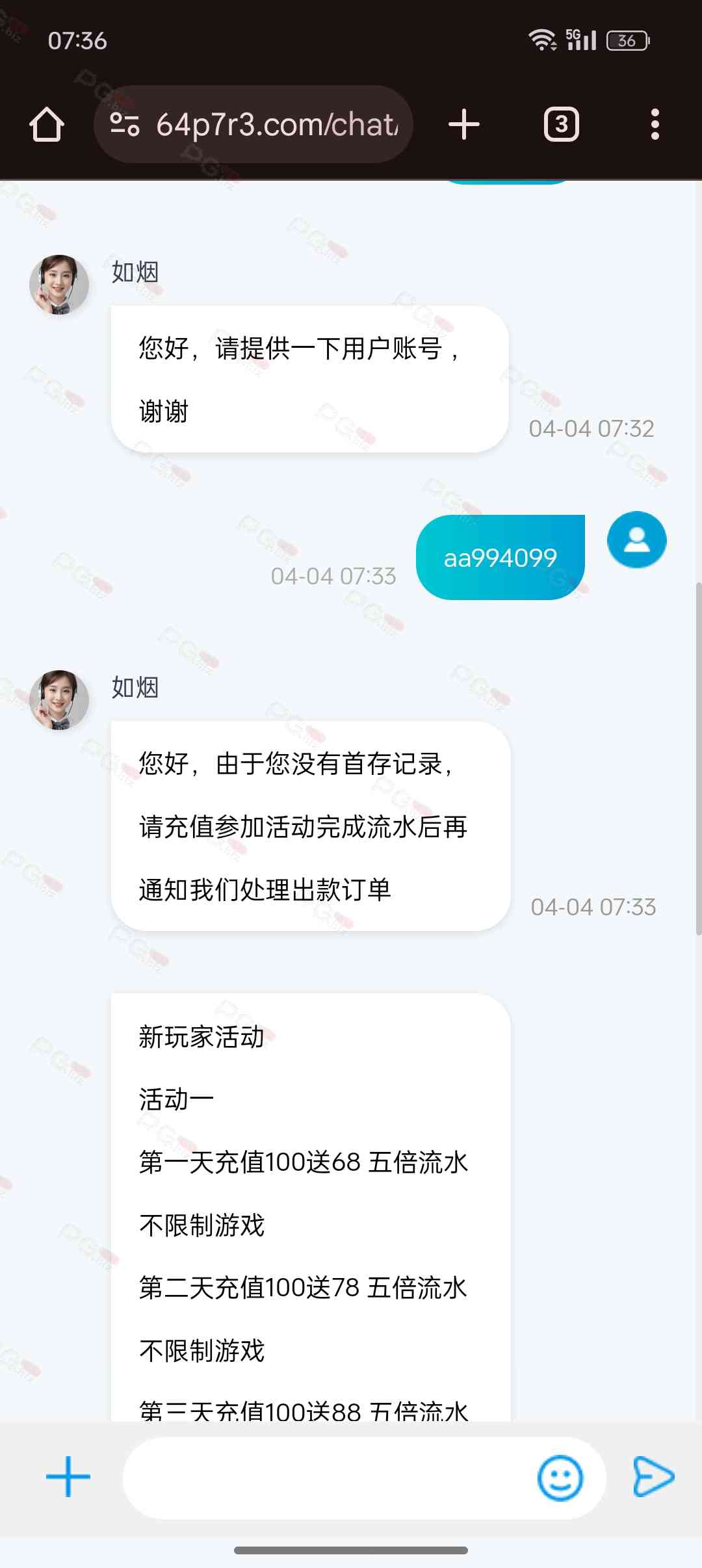Viewport: 702px width, 1568px height.
Task: Go to the browser home page
Action: 47,124
